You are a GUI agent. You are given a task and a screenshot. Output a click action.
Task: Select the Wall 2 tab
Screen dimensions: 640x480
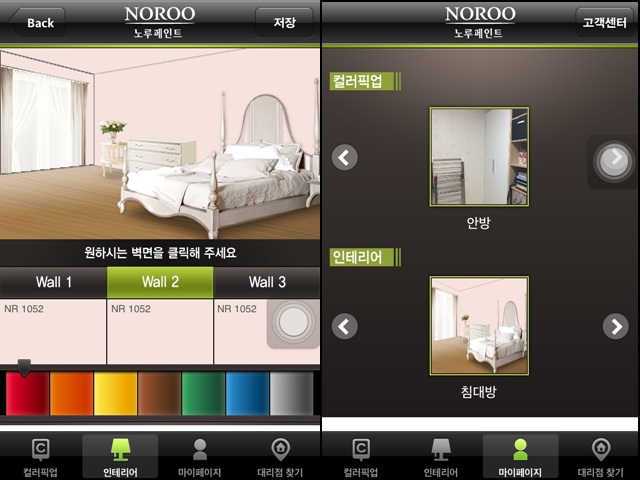click(160, 282)
